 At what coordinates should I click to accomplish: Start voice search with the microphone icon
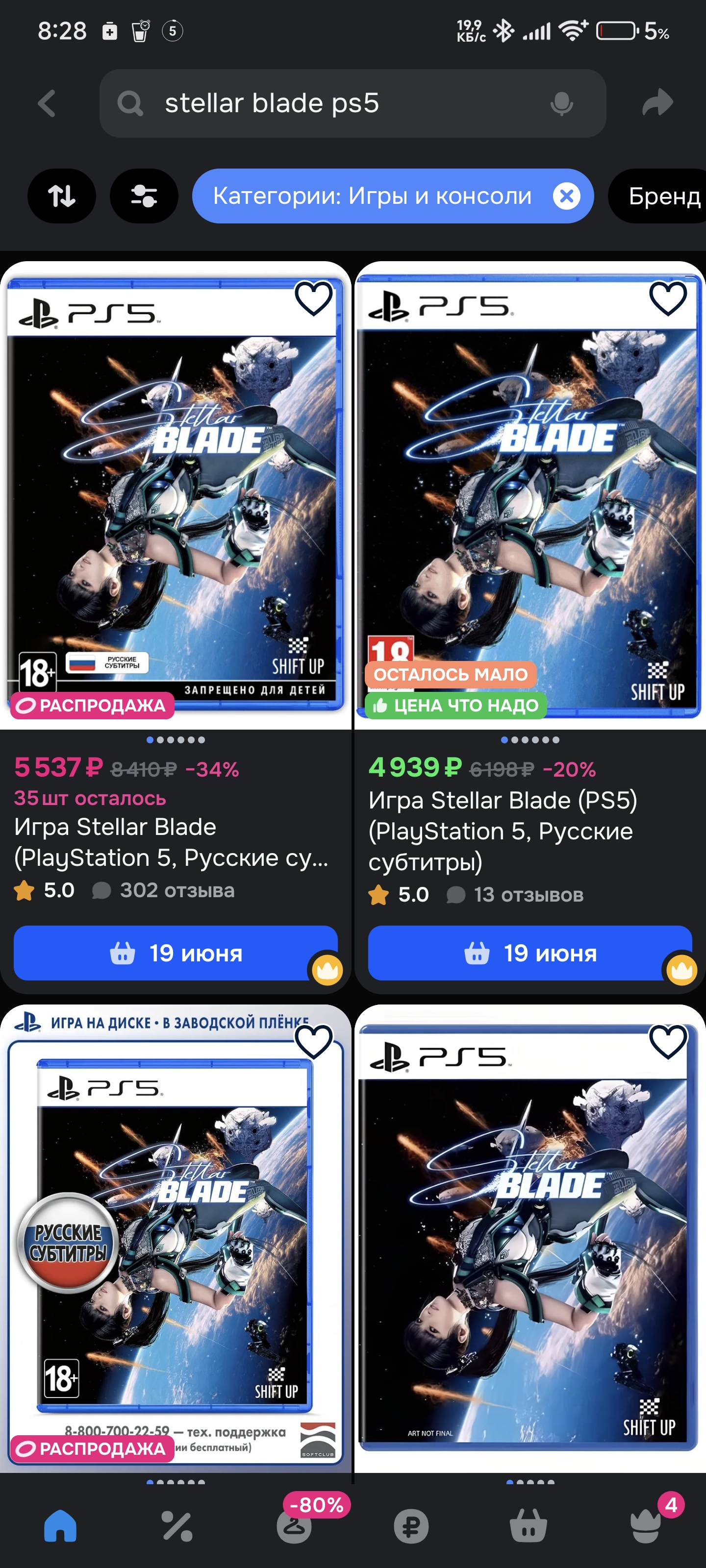click(x=561, y=103)
